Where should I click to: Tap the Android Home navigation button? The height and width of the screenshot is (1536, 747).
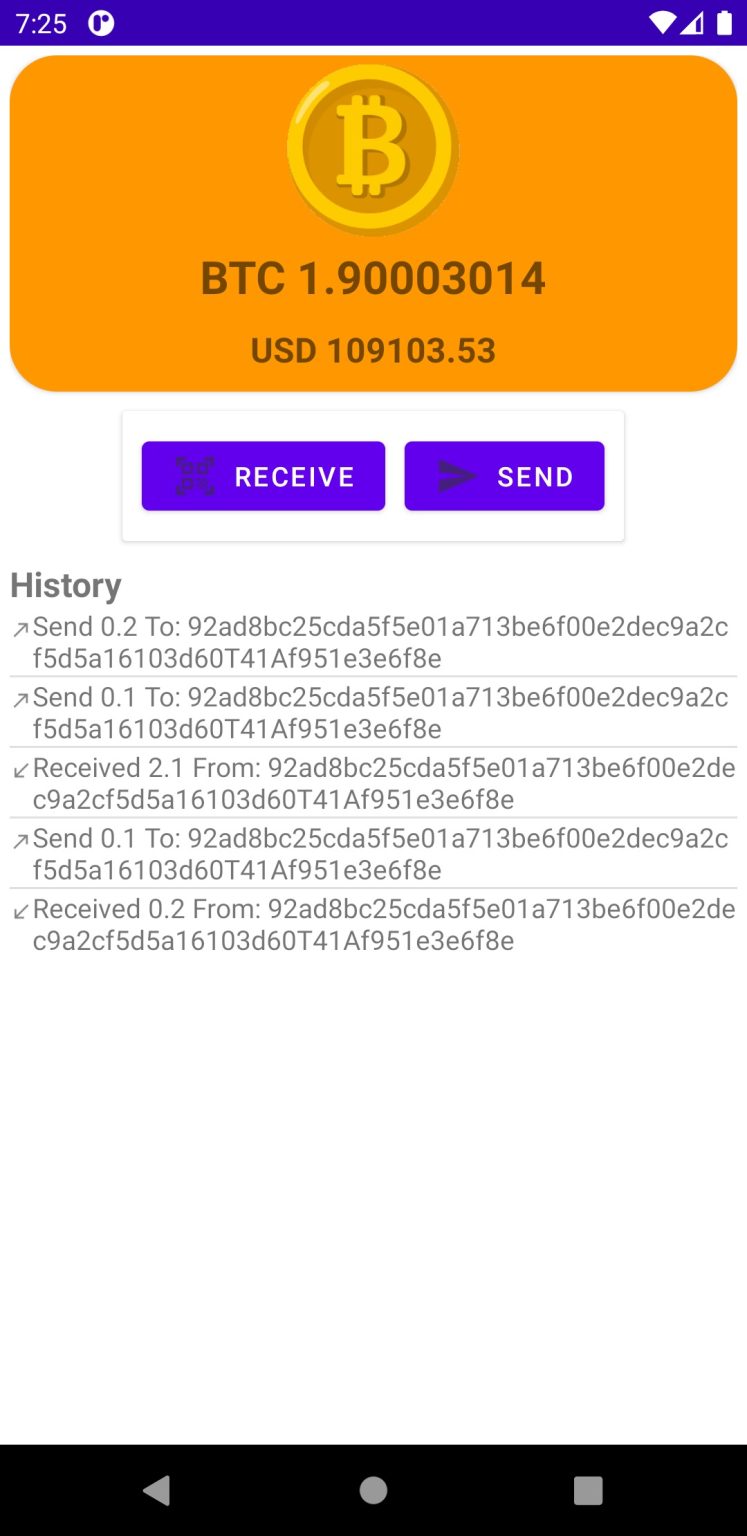point(373,1490)
